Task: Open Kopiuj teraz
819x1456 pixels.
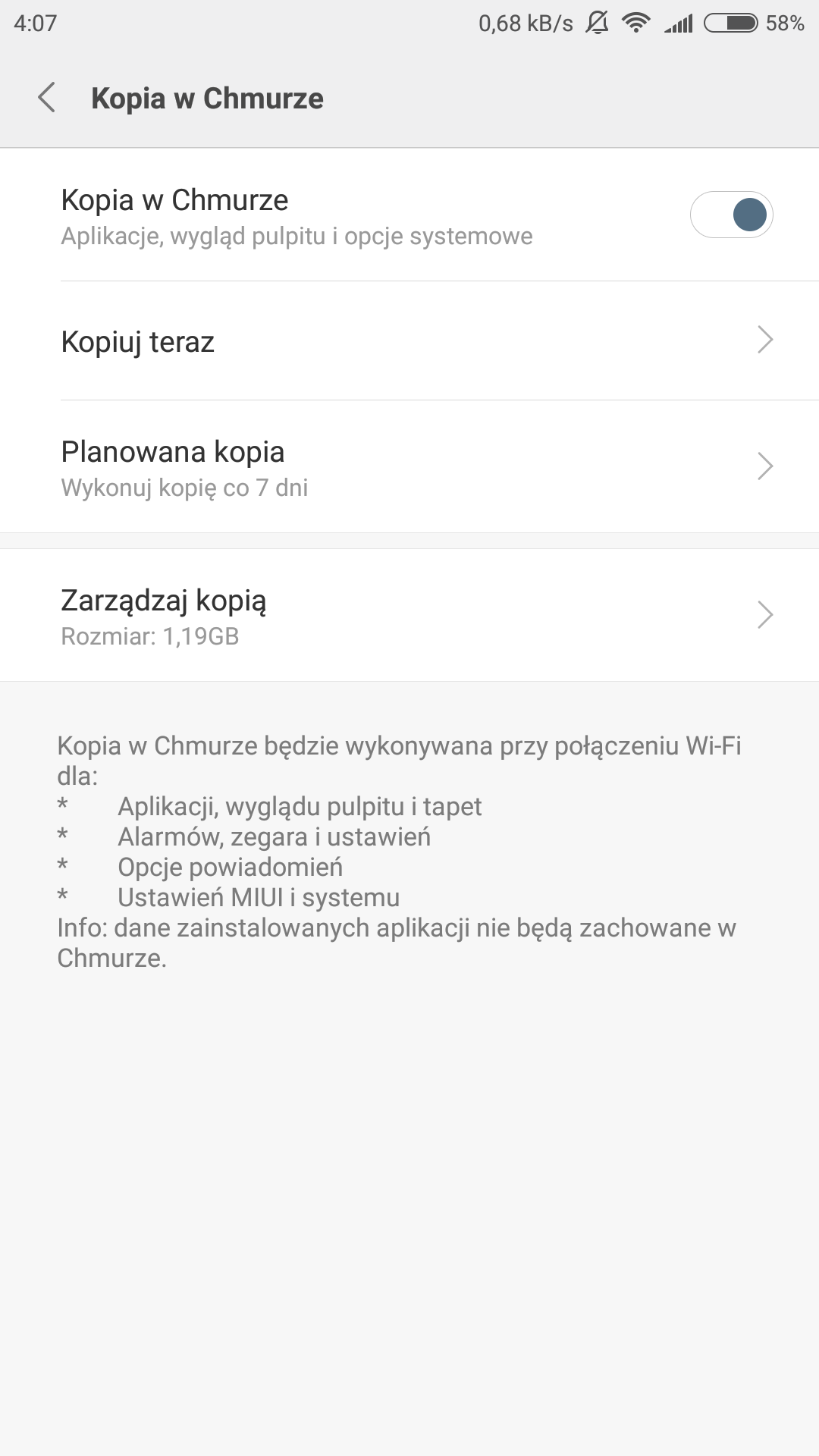Action: tap(409, 341)
